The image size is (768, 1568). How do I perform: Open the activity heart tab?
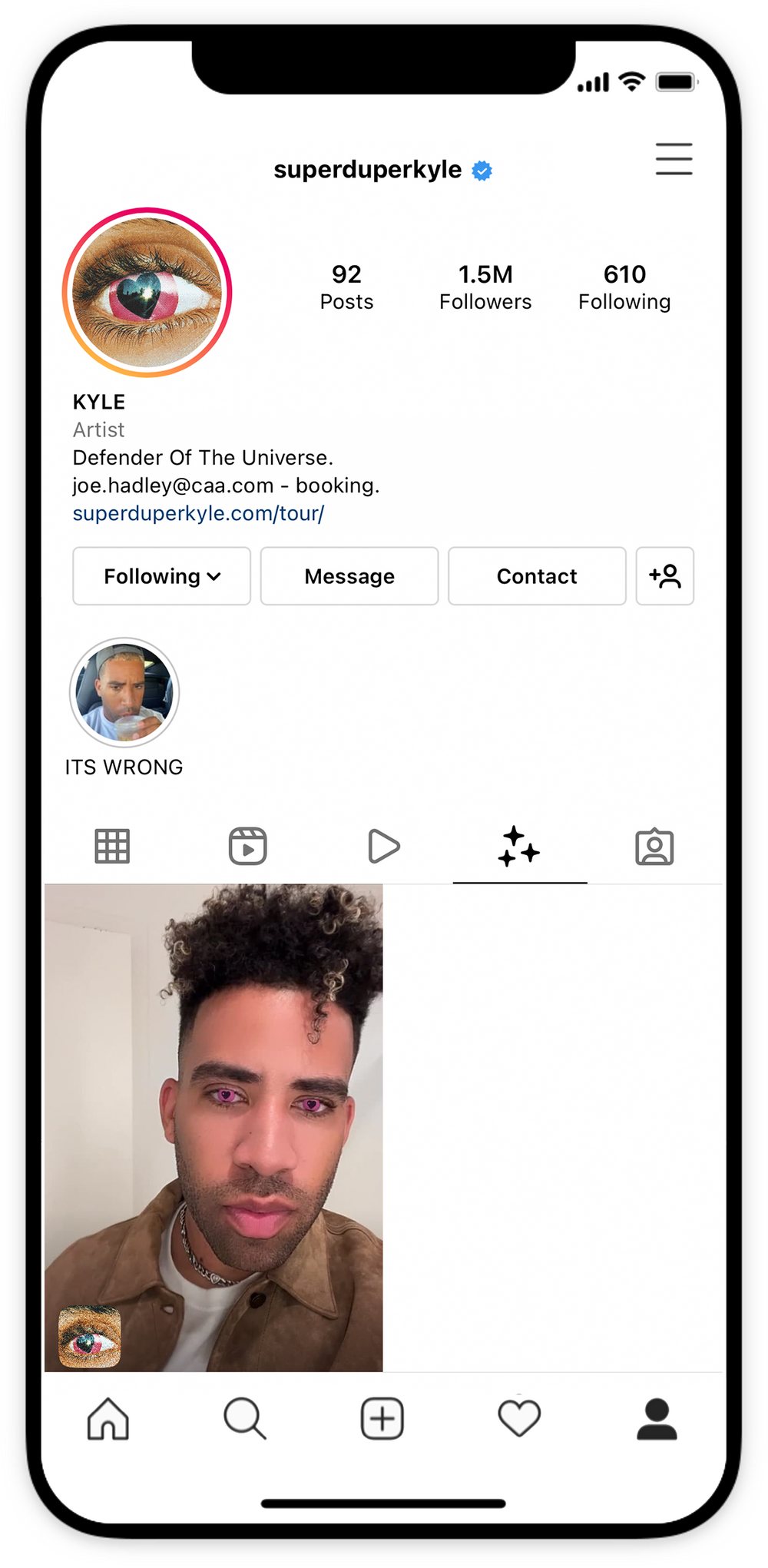click(x=519, y=1418)
